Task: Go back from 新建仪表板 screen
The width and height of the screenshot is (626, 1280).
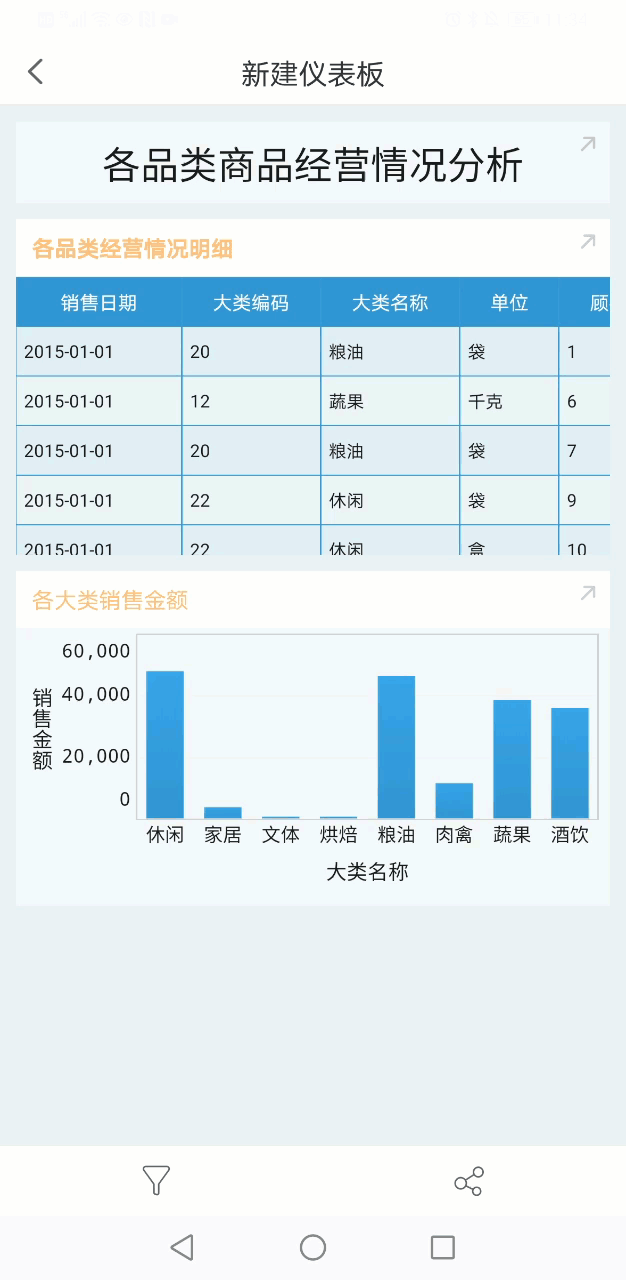Action: 36,72
